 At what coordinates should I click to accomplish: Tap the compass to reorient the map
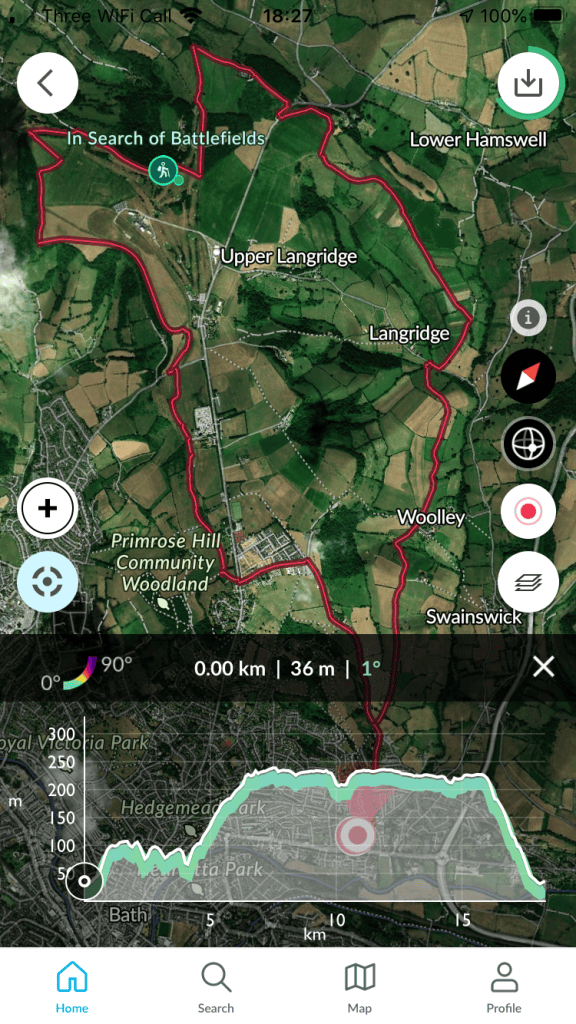[x=528, y=376]
